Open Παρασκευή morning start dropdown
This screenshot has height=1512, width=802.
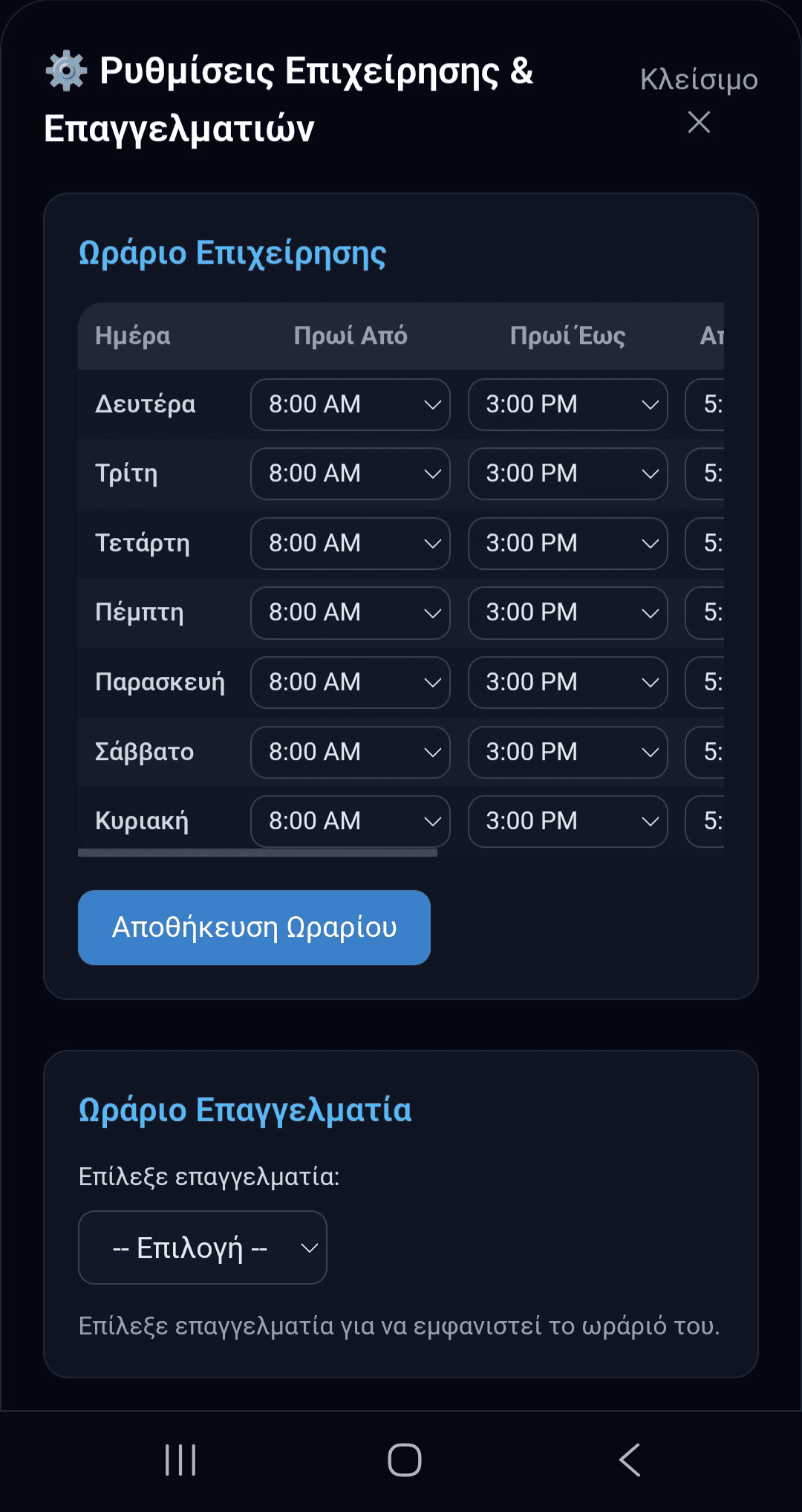[x=349, y=682]
